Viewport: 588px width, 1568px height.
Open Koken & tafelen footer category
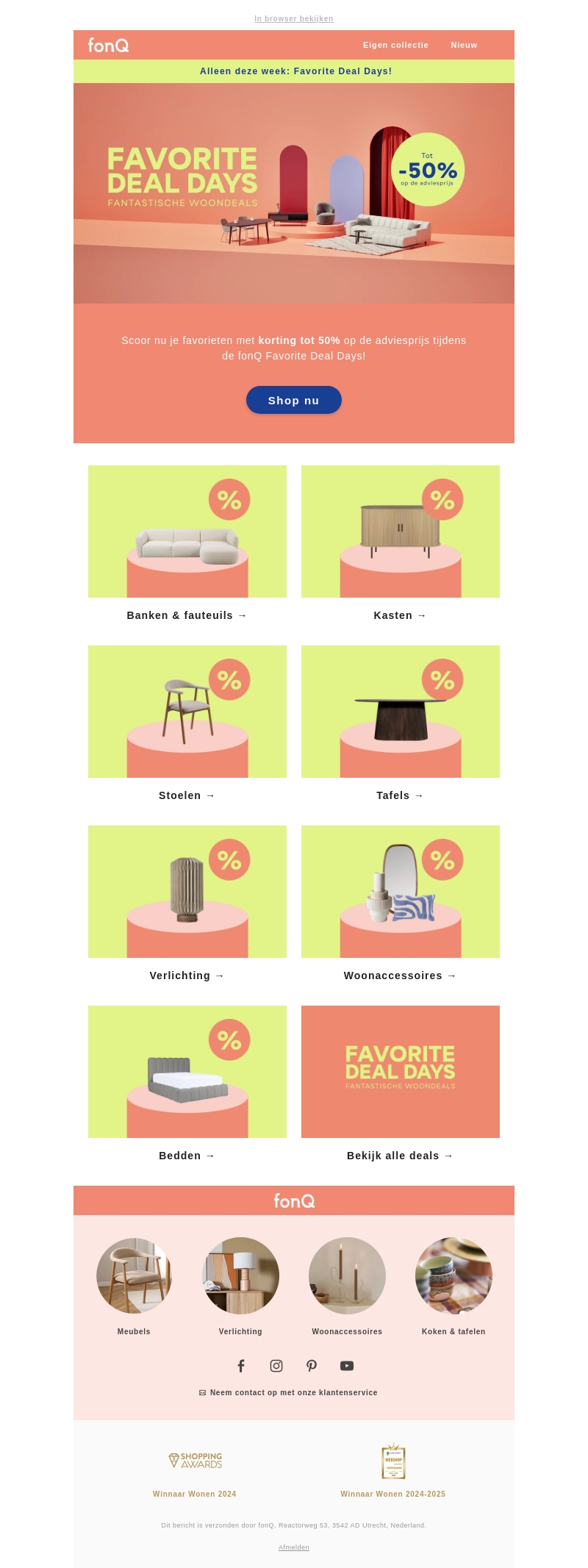point(453,1275)
